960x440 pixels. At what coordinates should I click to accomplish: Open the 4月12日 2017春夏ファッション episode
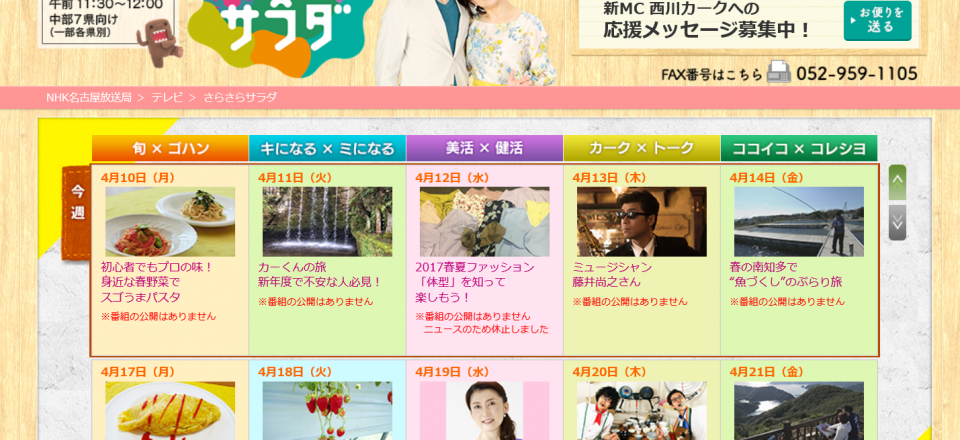coord(484,222)
